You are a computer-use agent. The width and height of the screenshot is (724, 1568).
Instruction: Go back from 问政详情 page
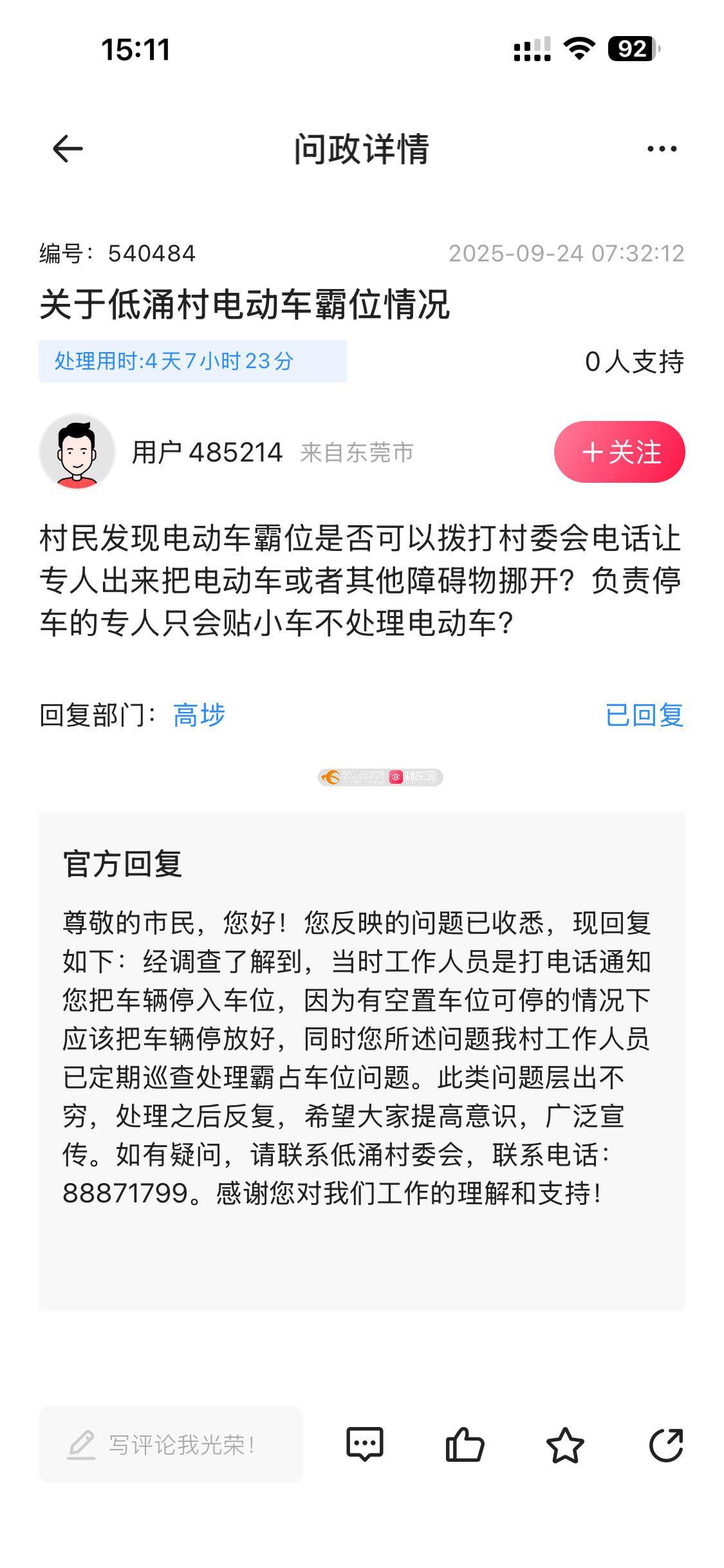(68, 149)
